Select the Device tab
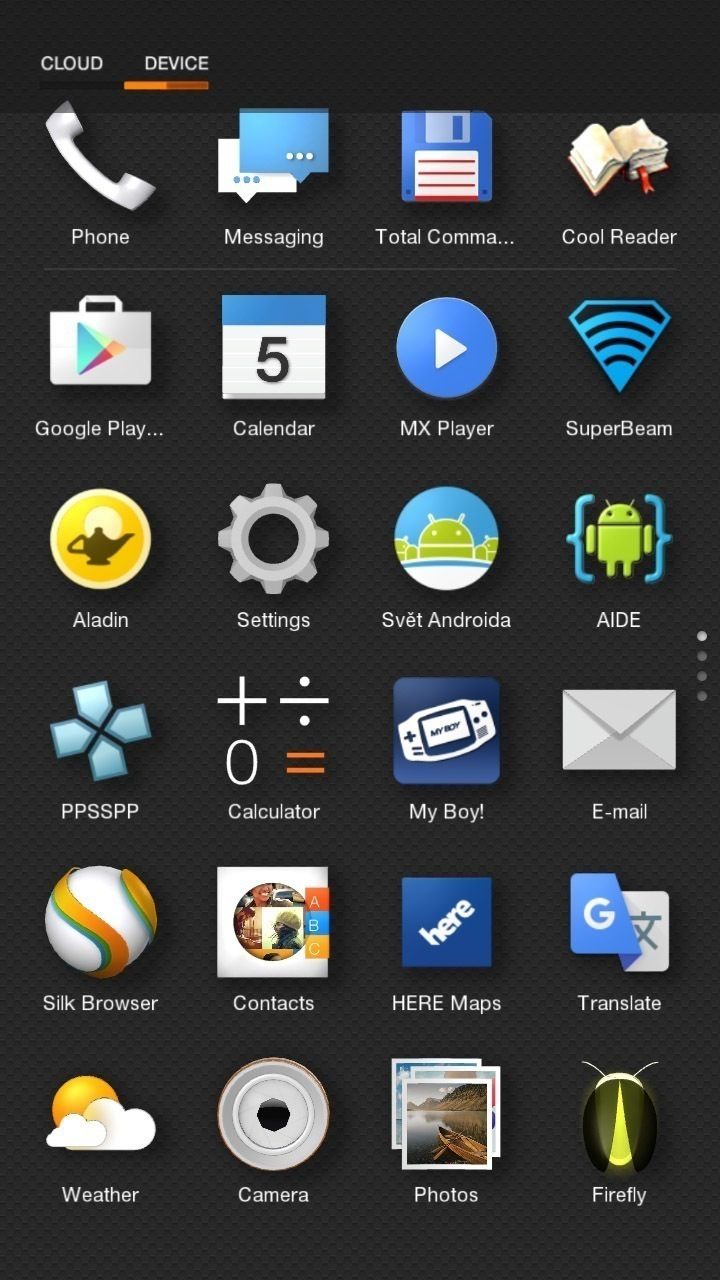Screen dimensions: 720x1280 point(176,63)
